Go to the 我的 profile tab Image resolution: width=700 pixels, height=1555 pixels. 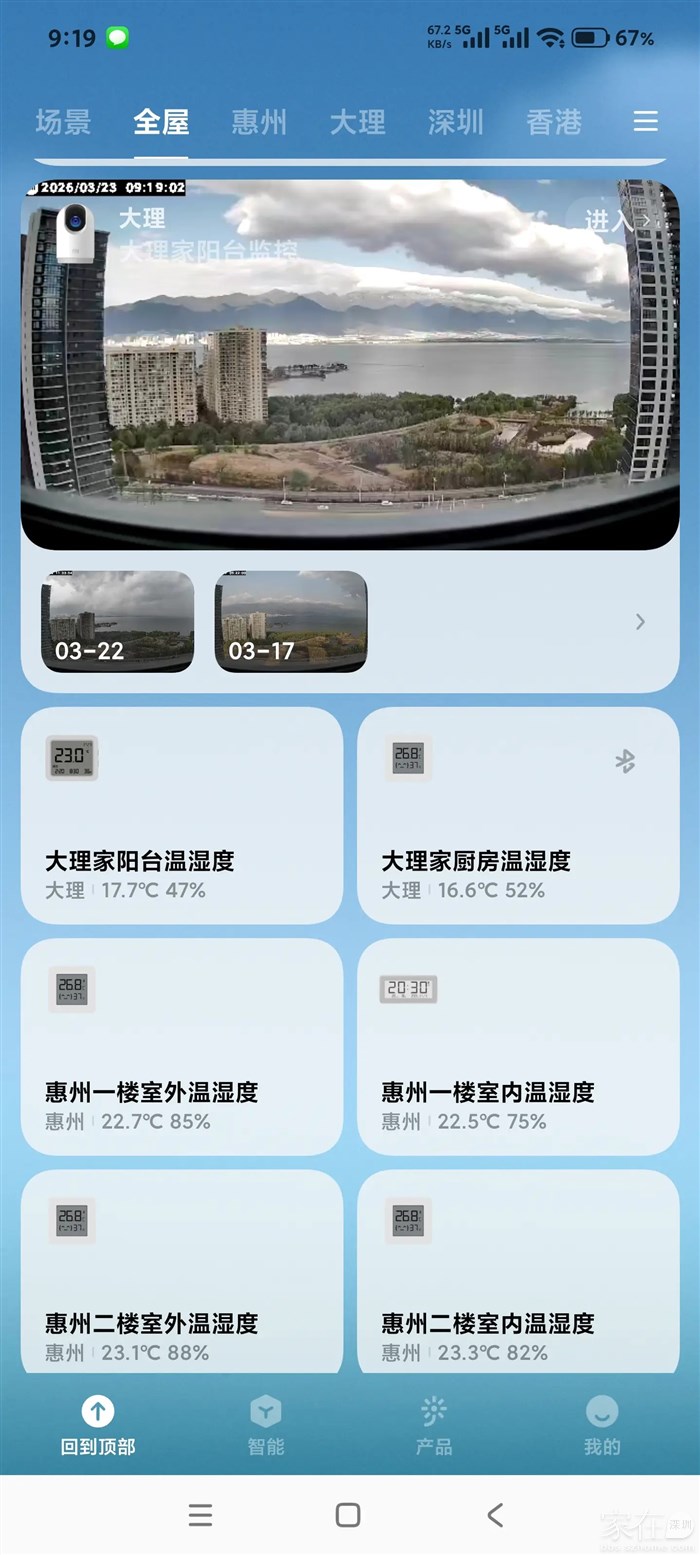602,1425
